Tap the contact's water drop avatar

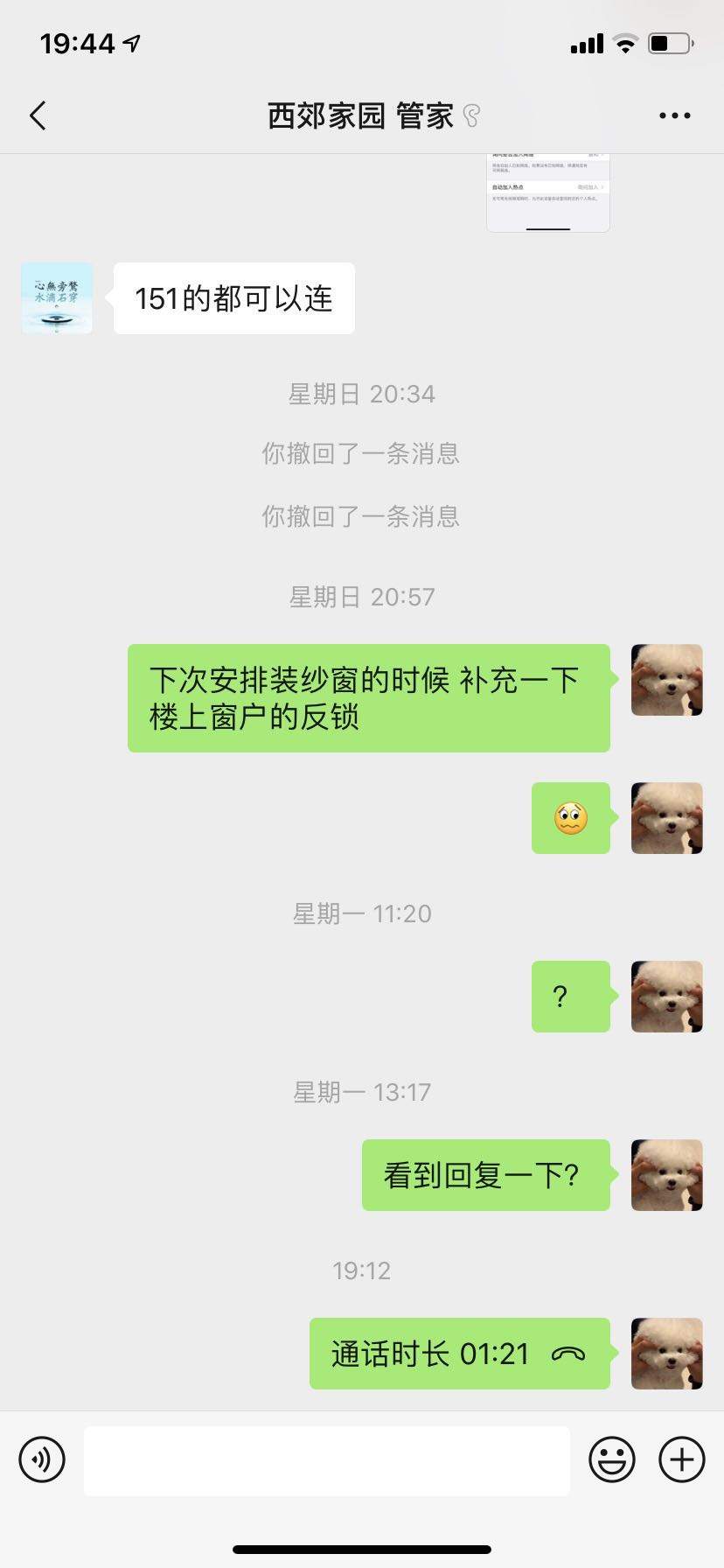click(x=57, y=298)
